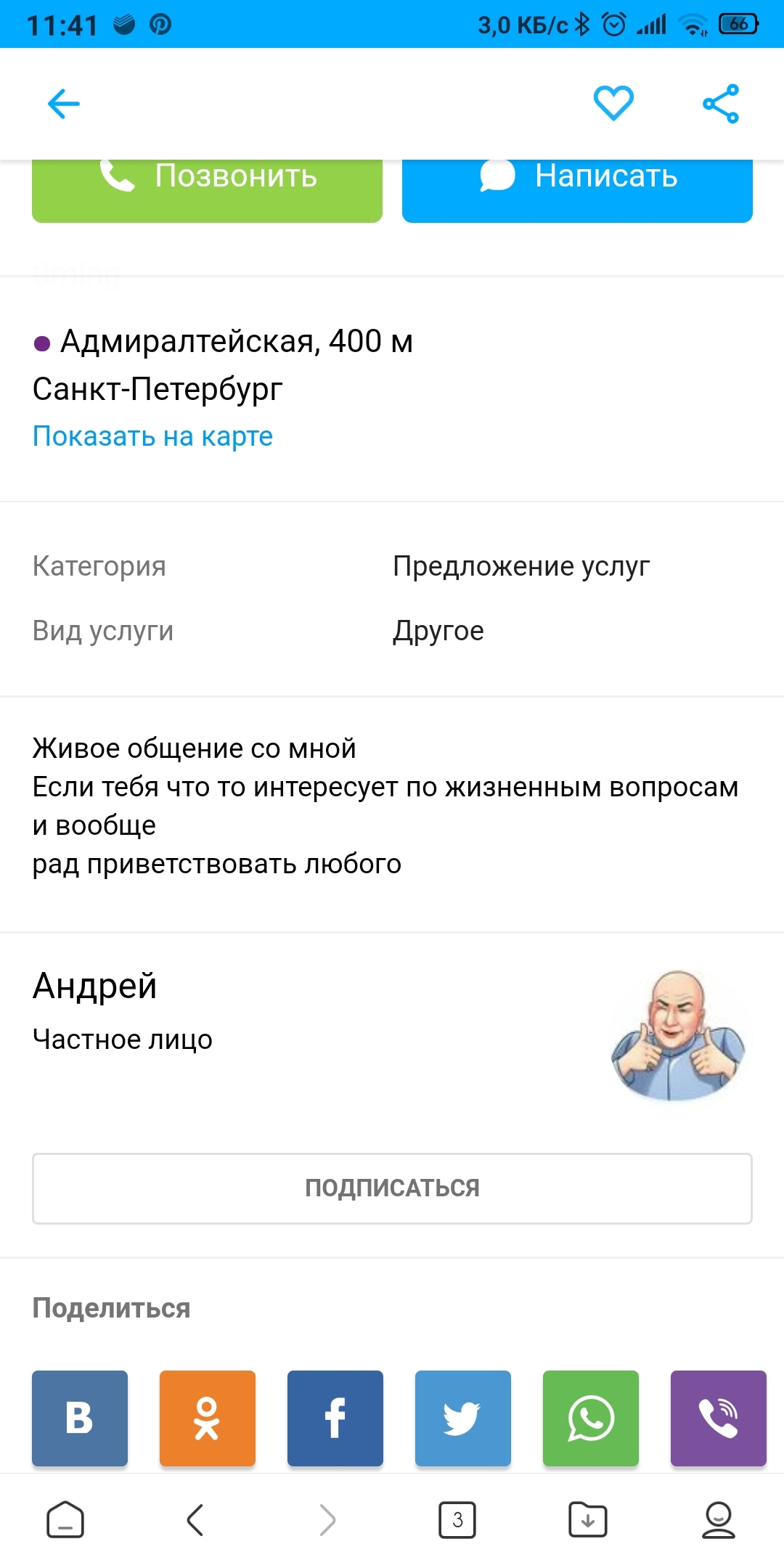The height and width of the screenshot is (1568, 784).
Task: Share listing on Twitter
Action: tap(463, 1418)
